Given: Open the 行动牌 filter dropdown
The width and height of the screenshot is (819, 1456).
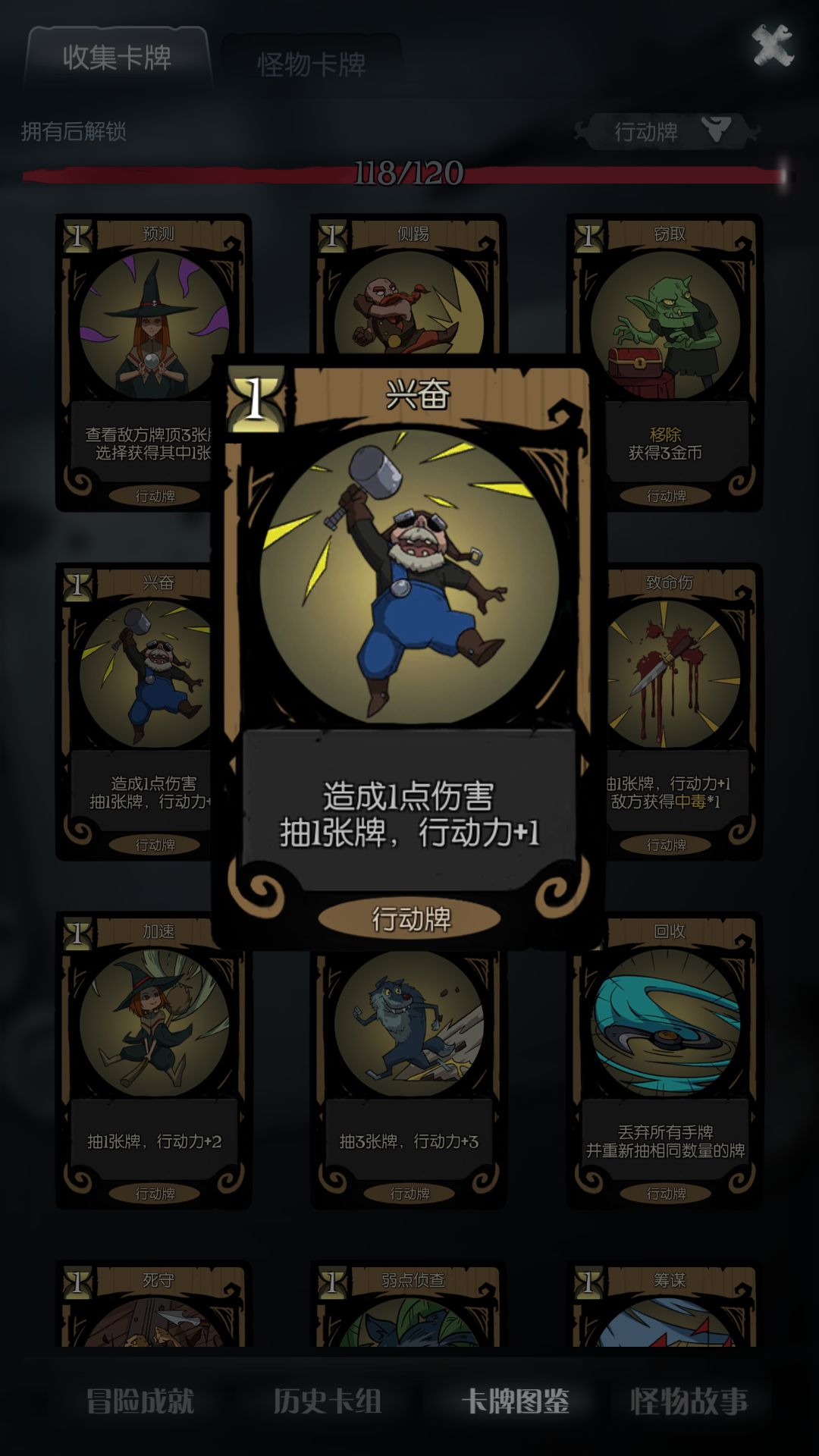Looking at the screenshot, I should 666,131.
